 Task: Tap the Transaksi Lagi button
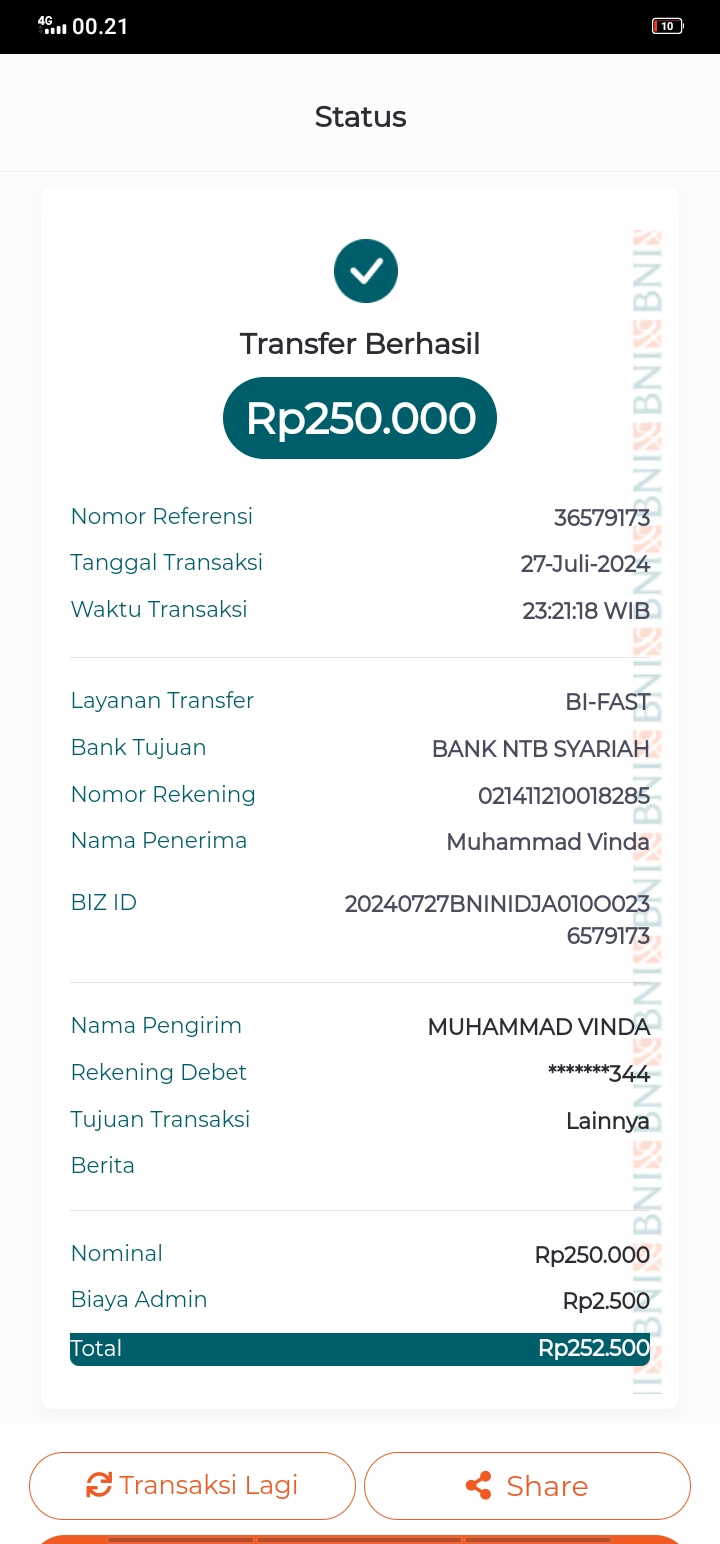[192, 1485]
